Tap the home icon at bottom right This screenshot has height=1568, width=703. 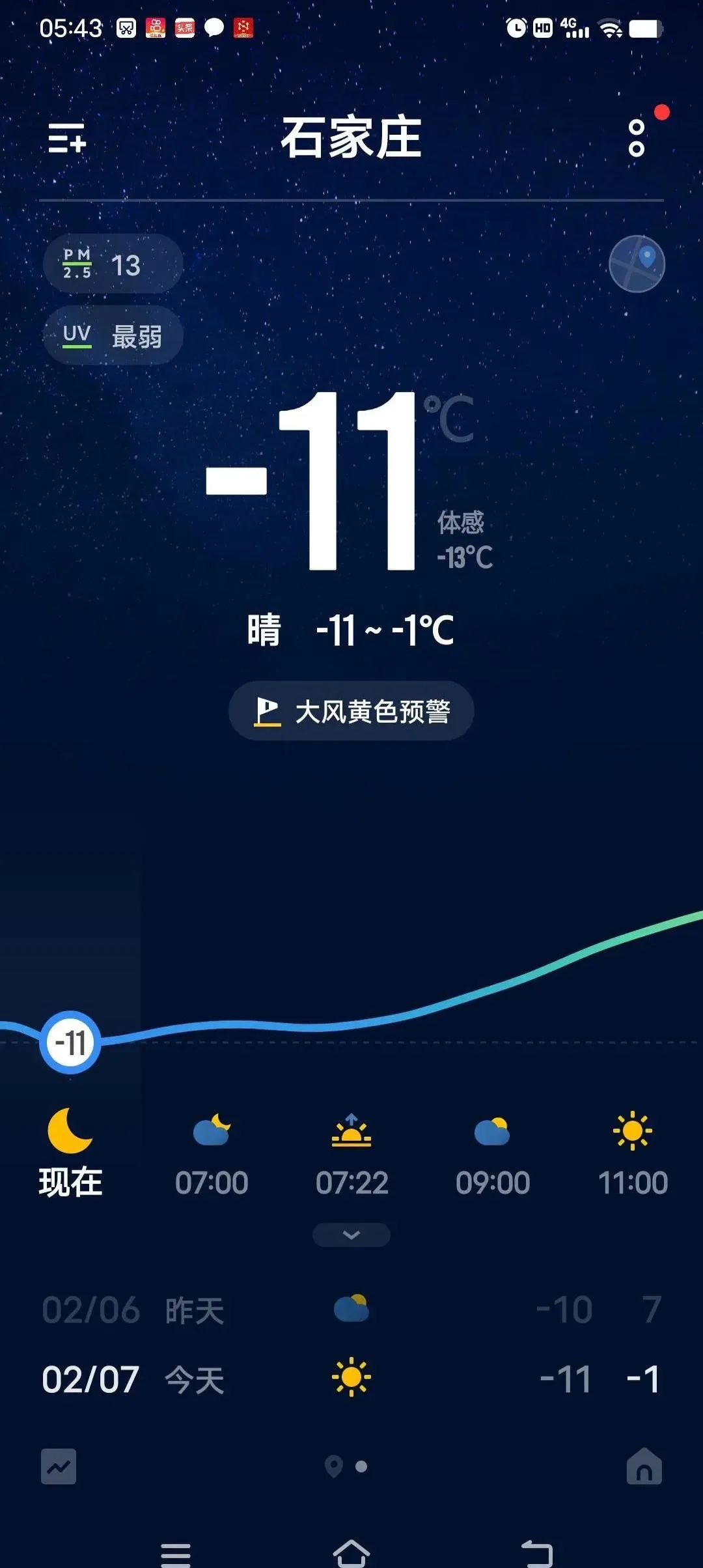(644, 1466)
